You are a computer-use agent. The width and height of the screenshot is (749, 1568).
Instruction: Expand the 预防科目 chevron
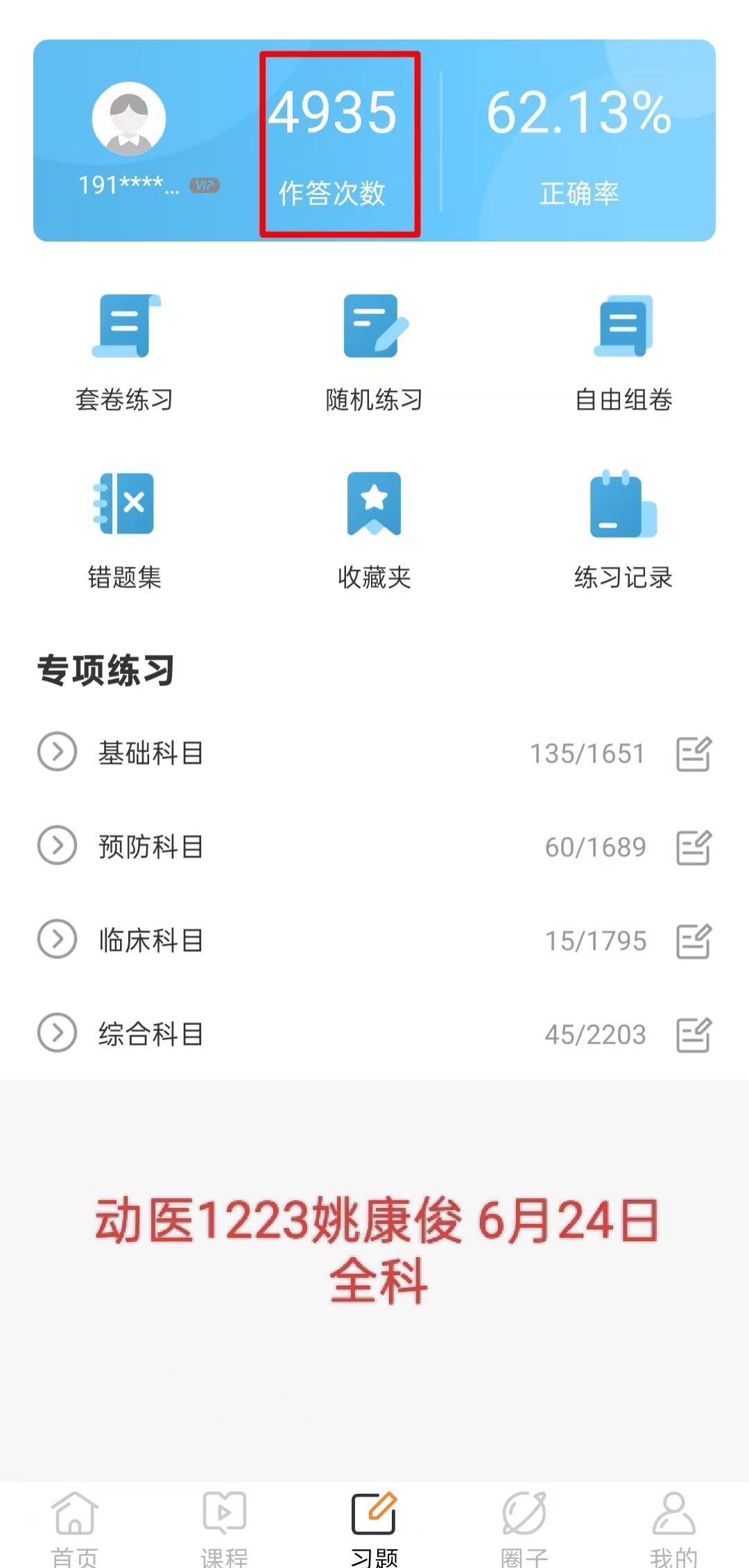pyautogui.click(x=57, y=845)
